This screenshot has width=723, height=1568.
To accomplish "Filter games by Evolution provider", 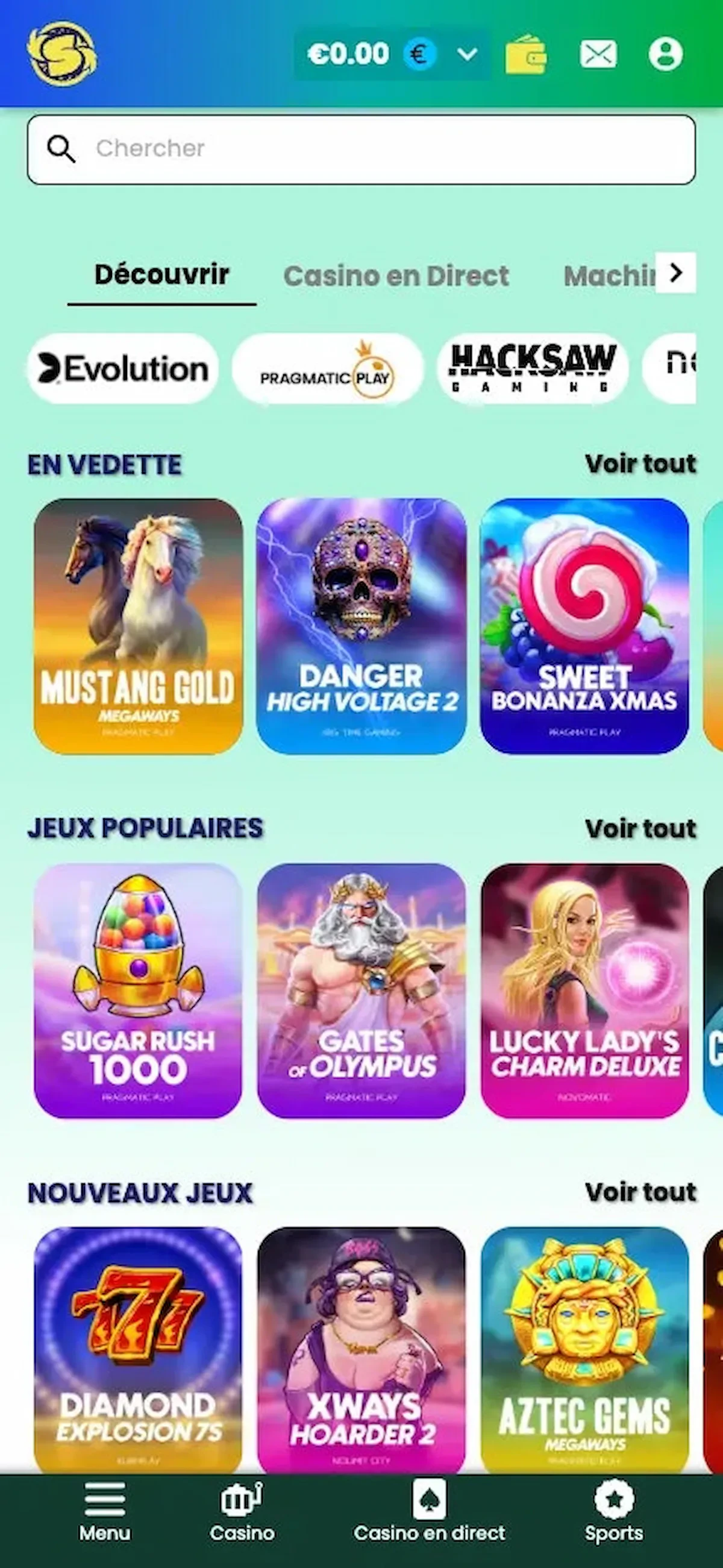I will 123,369.
